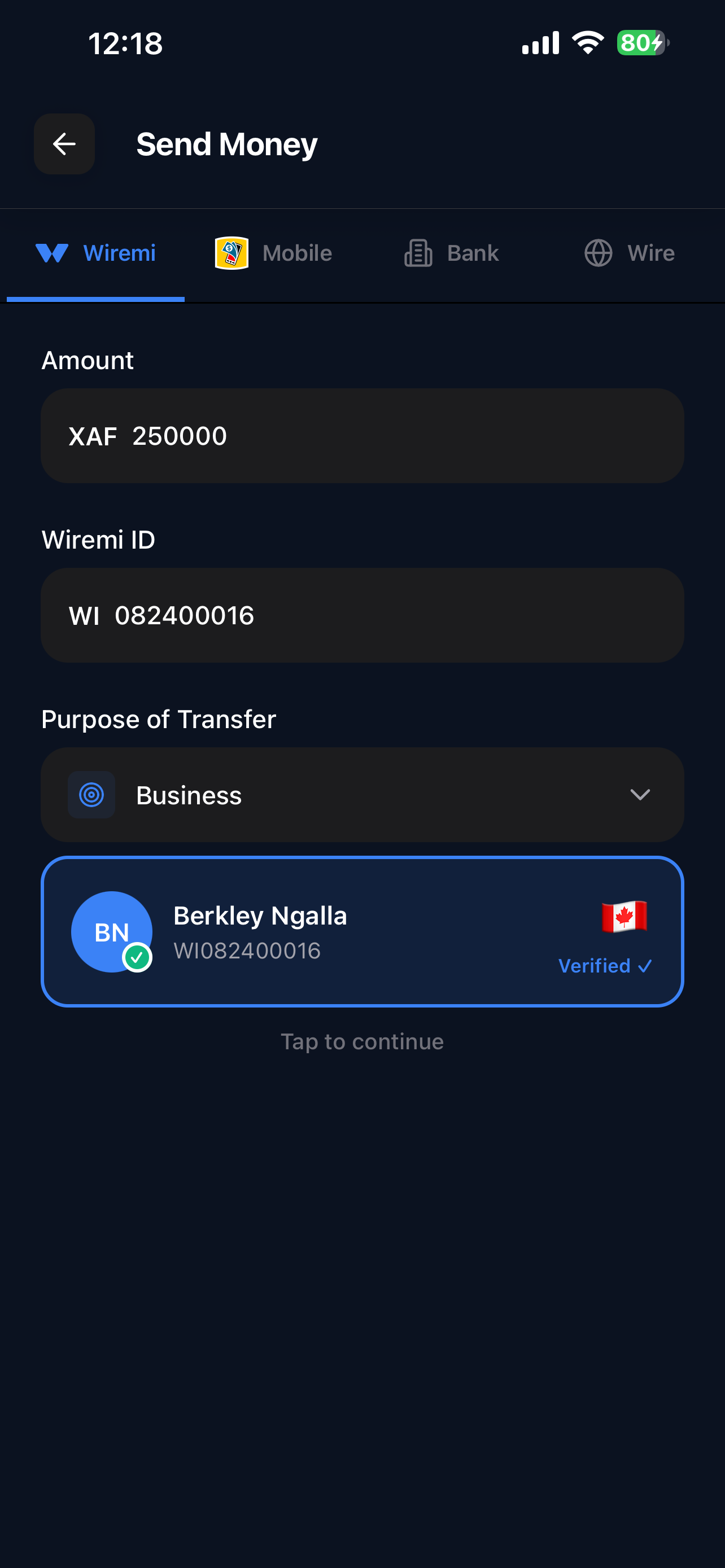Open the XAF currency selector
Screen dimensions: 725x1568
point(93,435)
